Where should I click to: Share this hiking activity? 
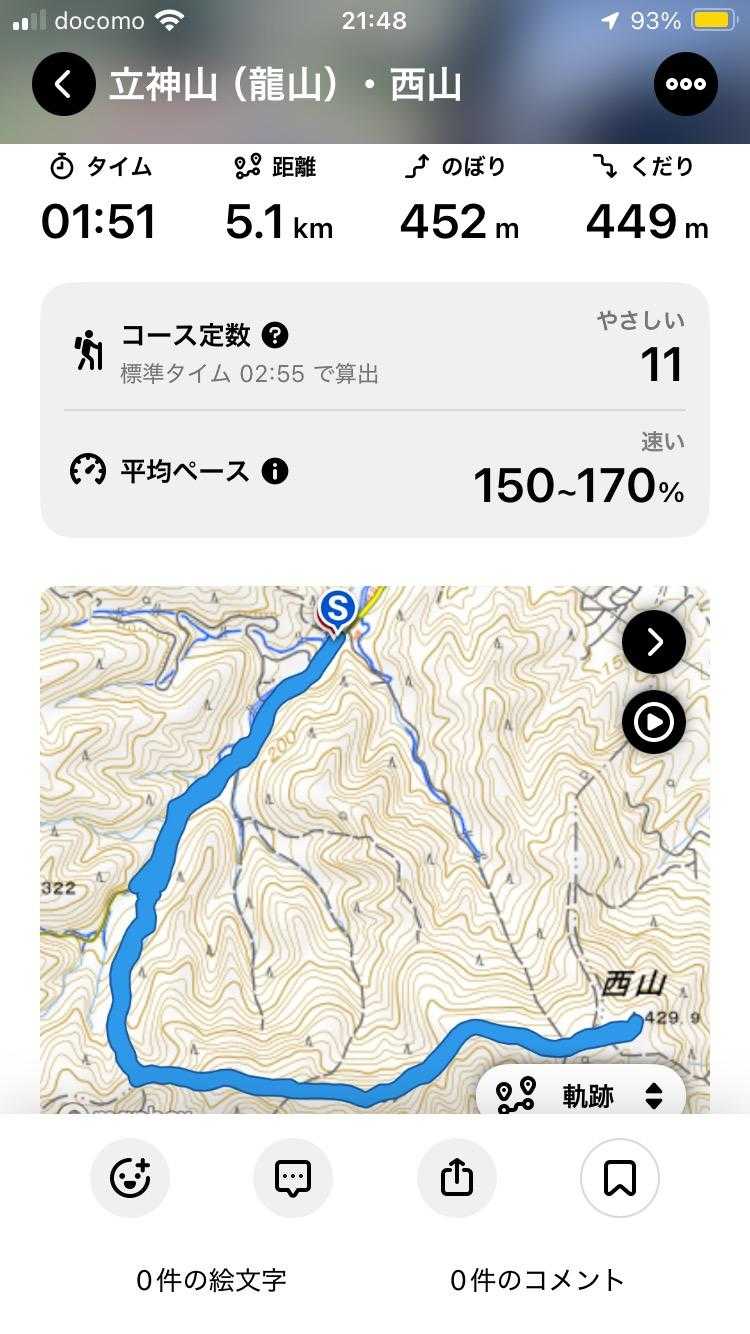pos(457,1178)
